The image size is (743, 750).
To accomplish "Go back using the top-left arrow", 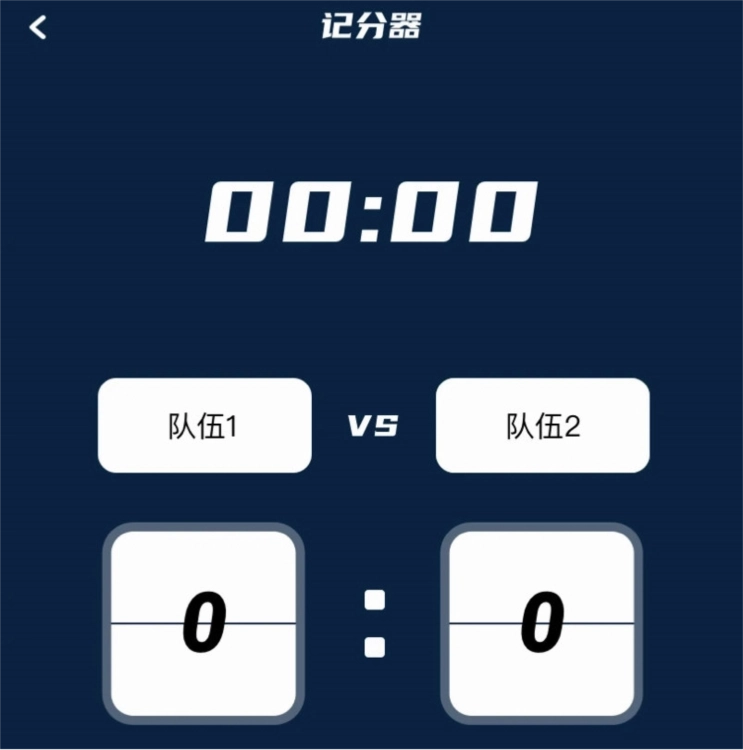I will pos(38,27).
